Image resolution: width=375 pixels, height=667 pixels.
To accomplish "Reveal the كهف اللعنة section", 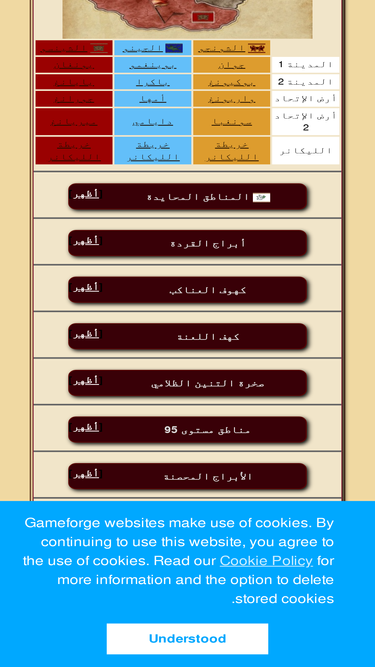I will (x=87, y=335).
